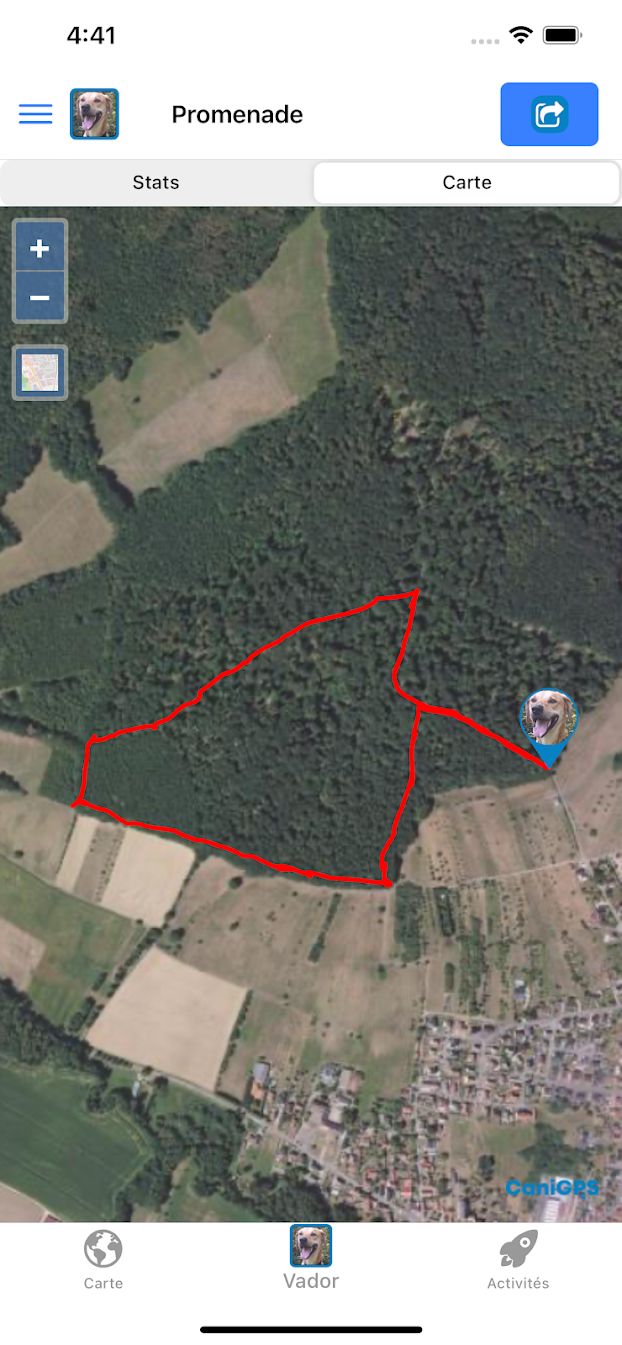Share this promenade
Viewport: 622px width, 1345px height.
point(549,114)
